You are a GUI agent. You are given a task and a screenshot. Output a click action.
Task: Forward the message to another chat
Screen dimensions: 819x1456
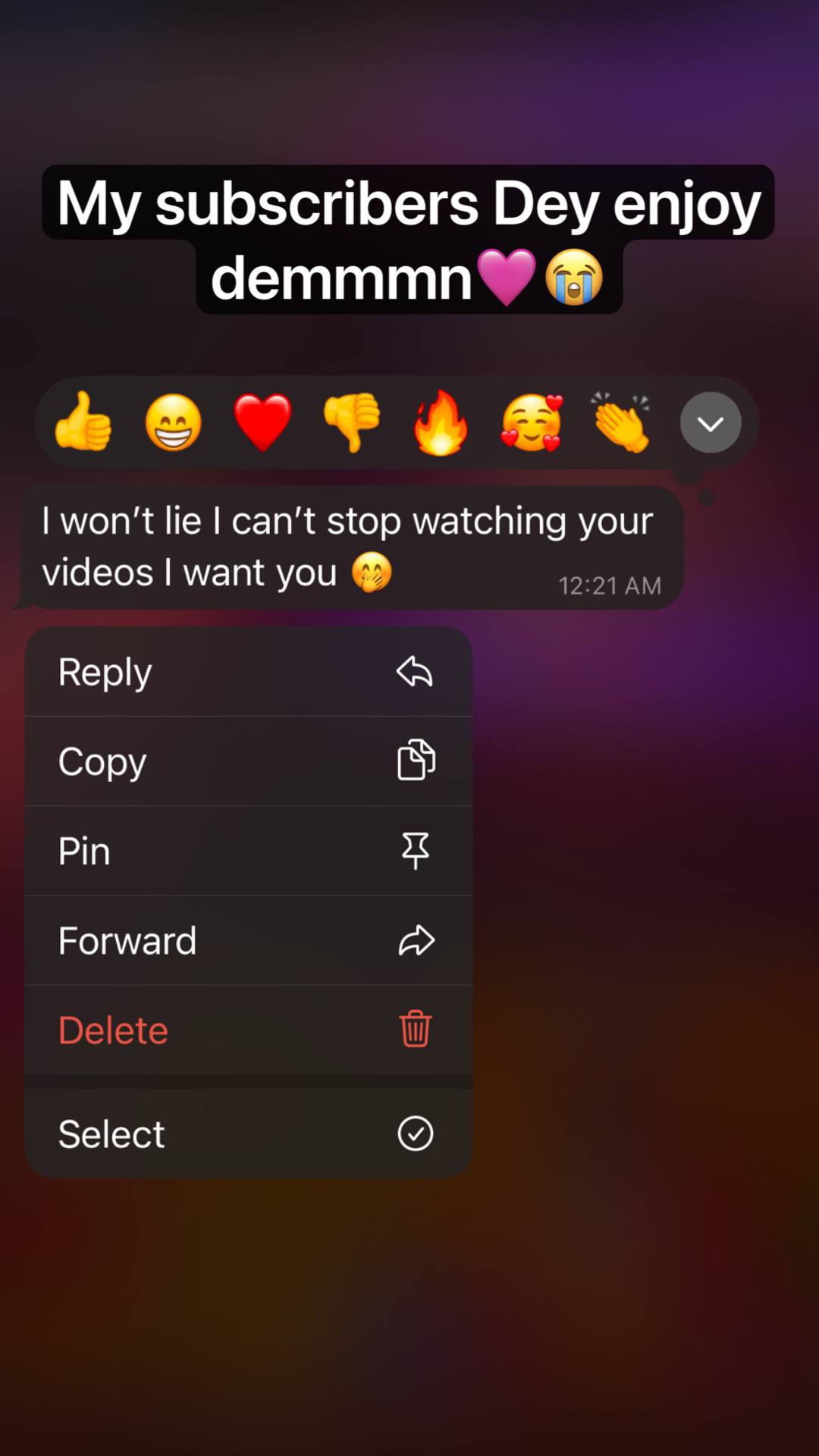(248, 940)
